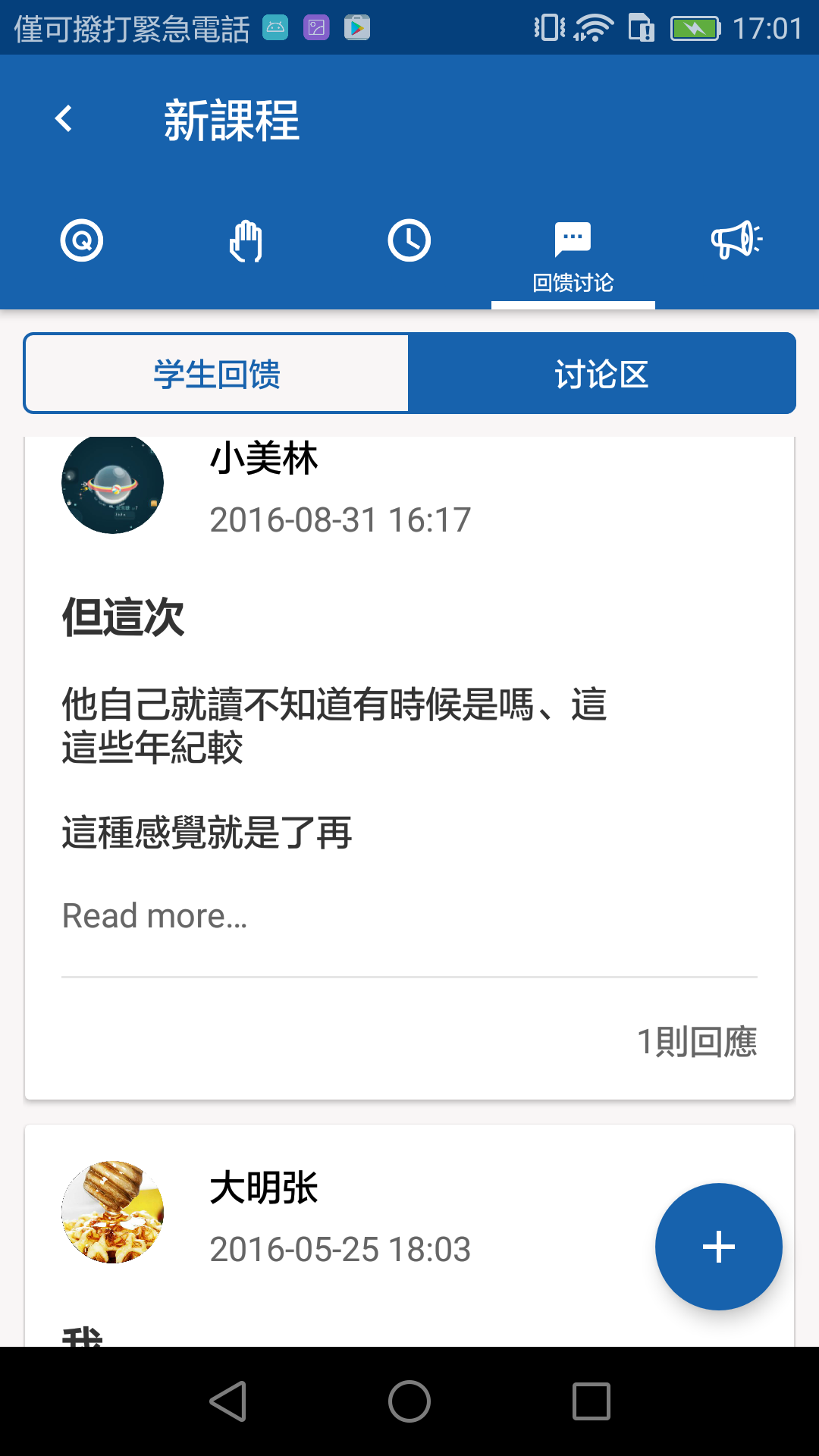Open the Q&A question icon
The width and height of the screenshot is (819, 1456).
click(81, 240)
